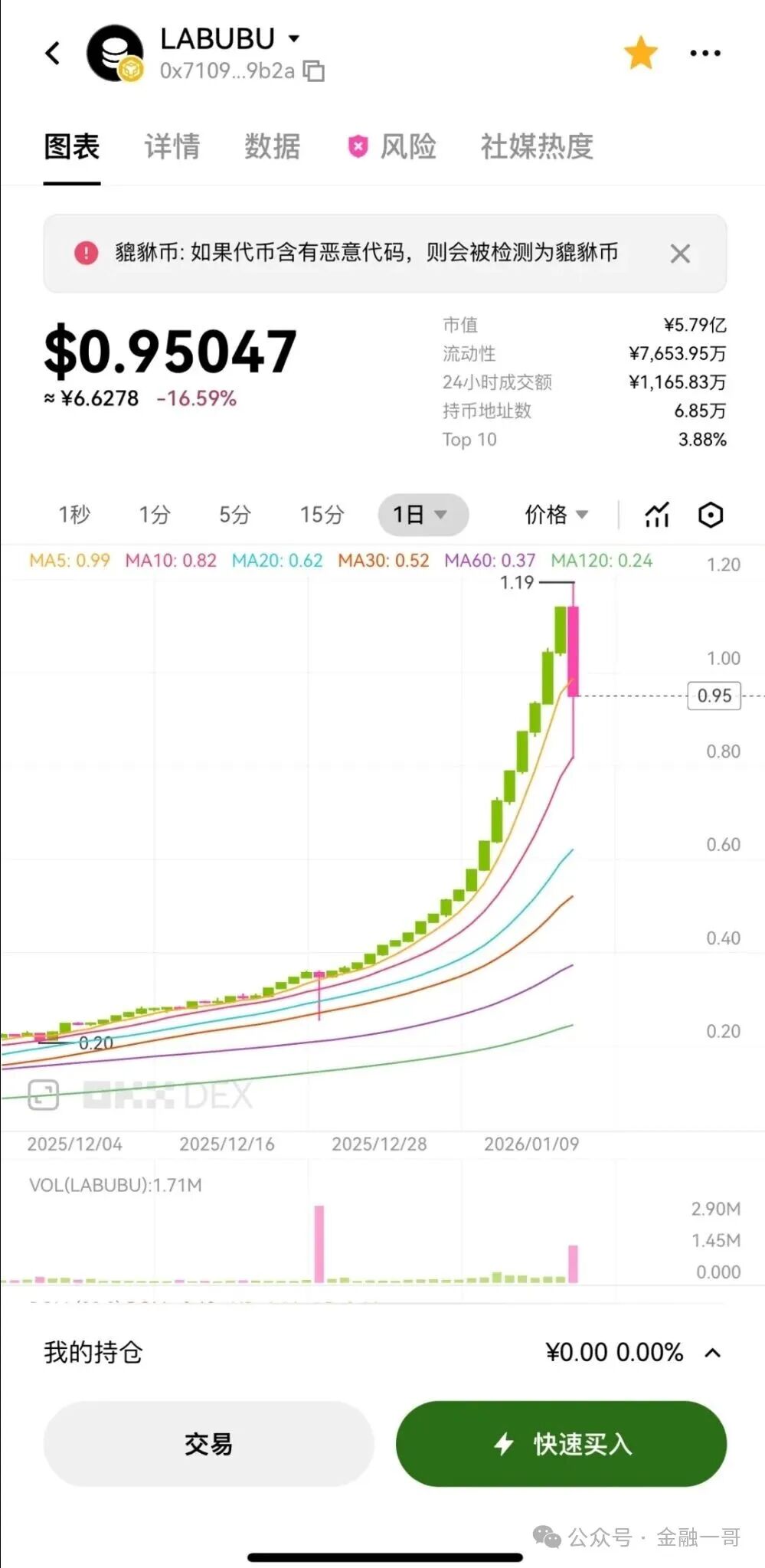Copy the token contract address
The width and height of the screenshot is (765, 1568).
click(x=314, y=70)
